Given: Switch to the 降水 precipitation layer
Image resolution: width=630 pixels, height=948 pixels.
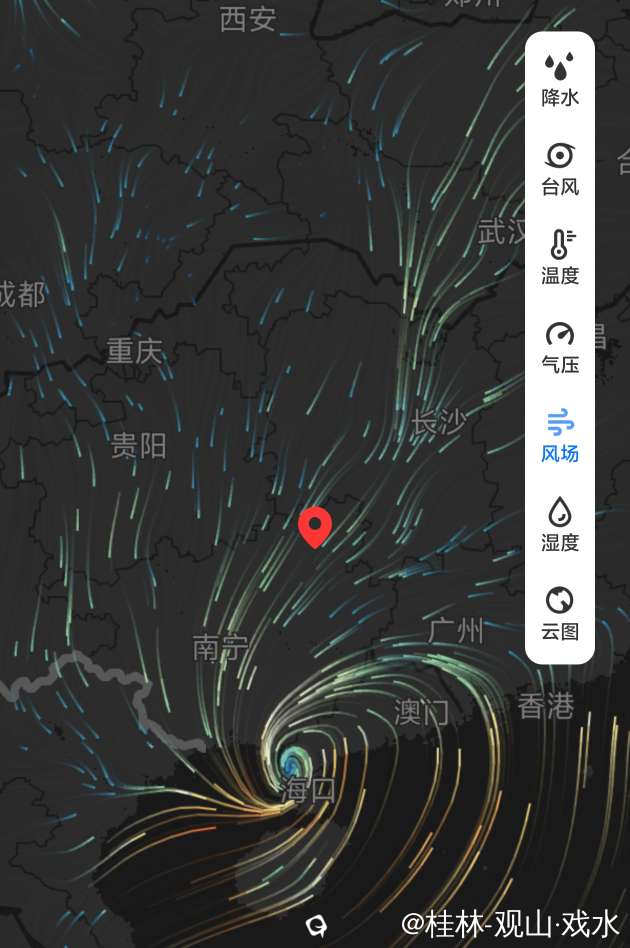Looking at the screenshot, I should [560, 79].
